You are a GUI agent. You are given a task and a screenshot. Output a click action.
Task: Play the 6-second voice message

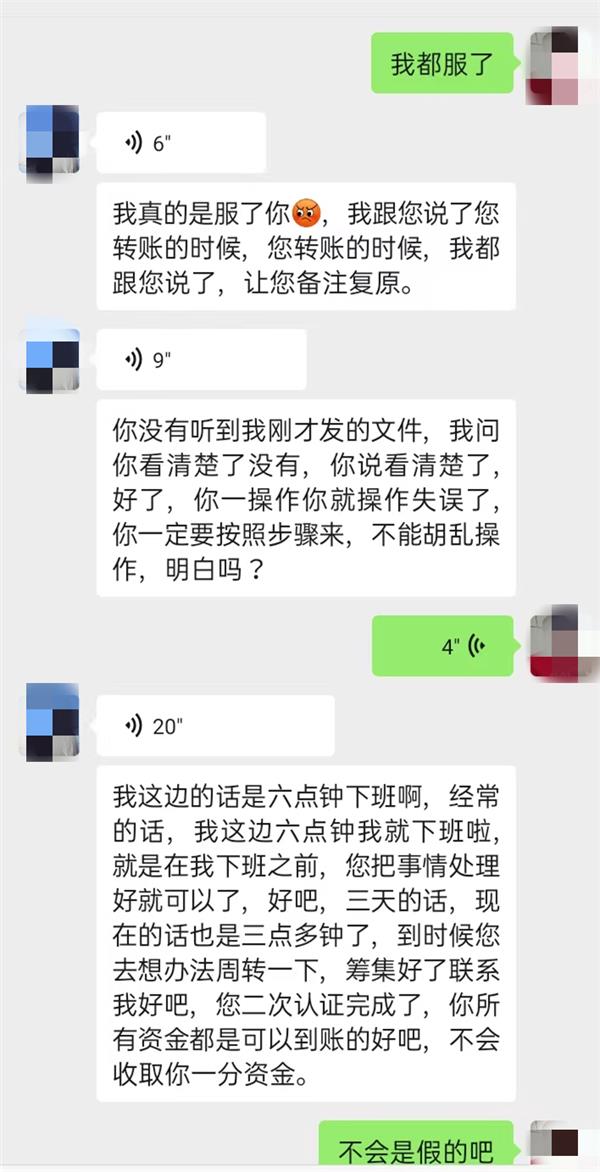[x=180, y=144]
